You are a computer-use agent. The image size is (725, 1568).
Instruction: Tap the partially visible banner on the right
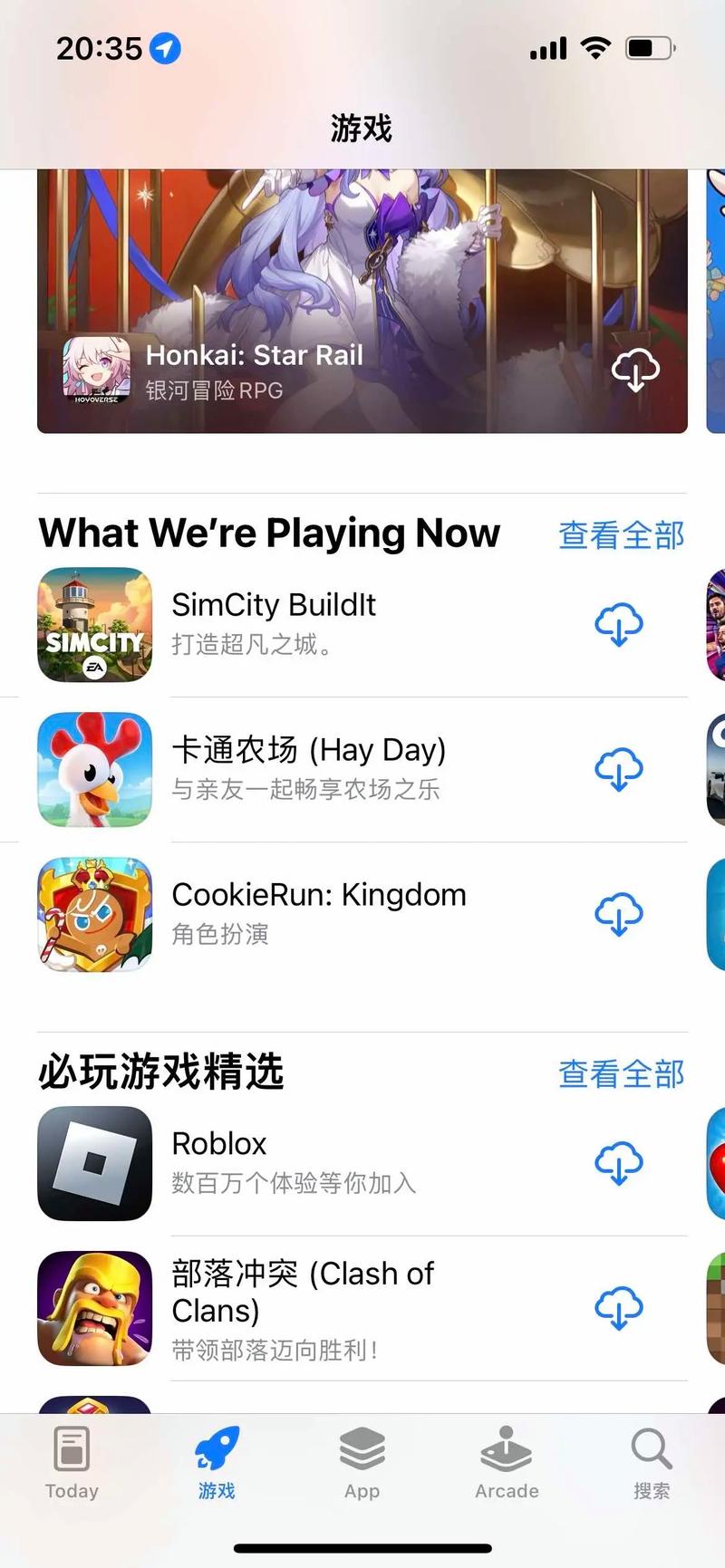(x=716, y=299)
